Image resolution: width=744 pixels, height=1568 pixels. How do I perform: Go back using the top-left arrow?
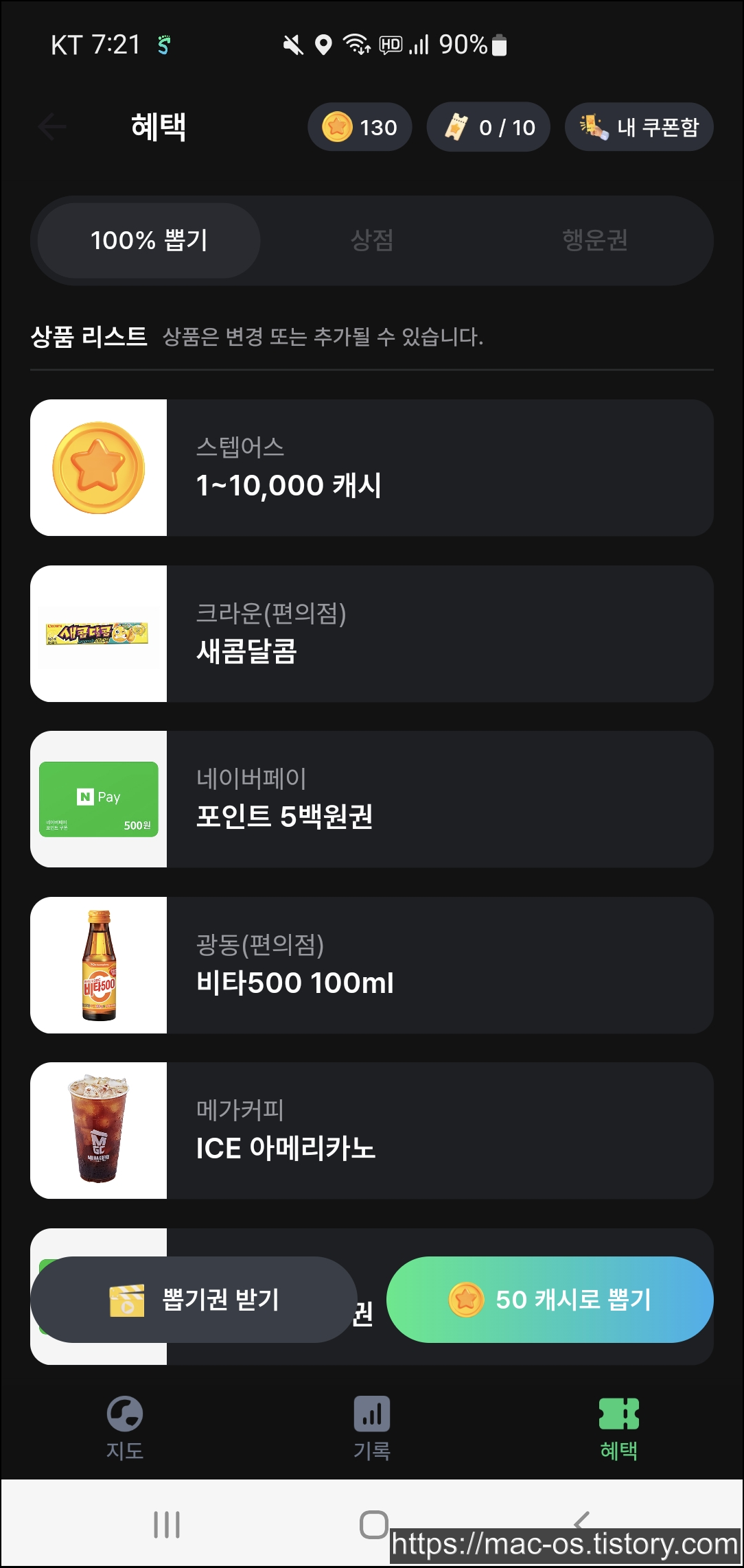pos(52,127)
